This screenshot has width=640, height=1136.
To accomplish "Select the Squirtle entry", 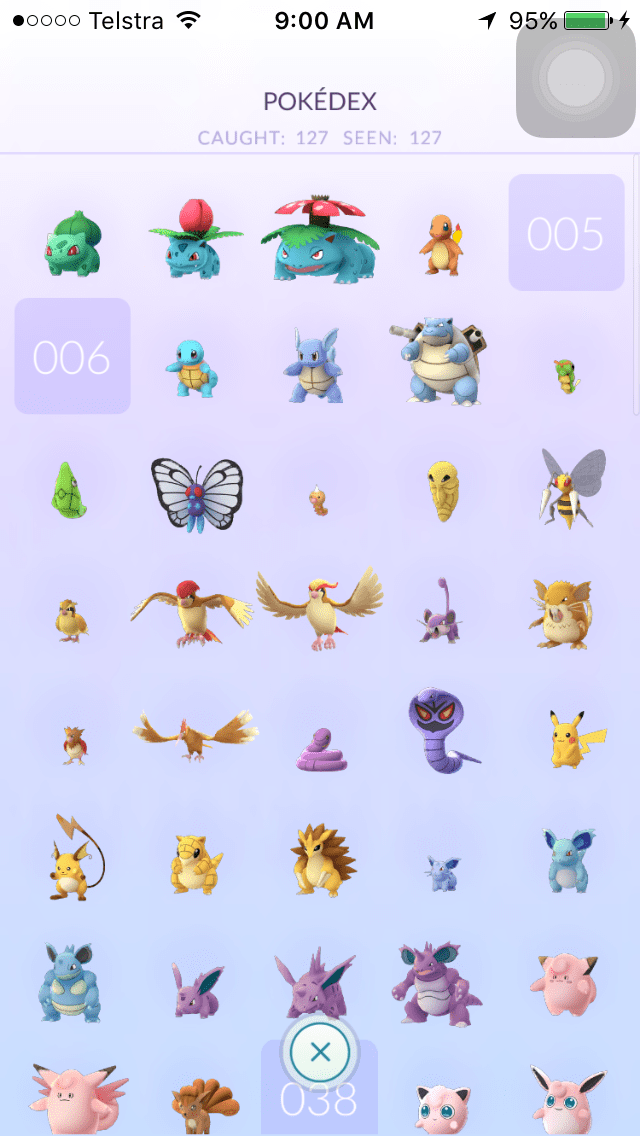I will (190, 368).
